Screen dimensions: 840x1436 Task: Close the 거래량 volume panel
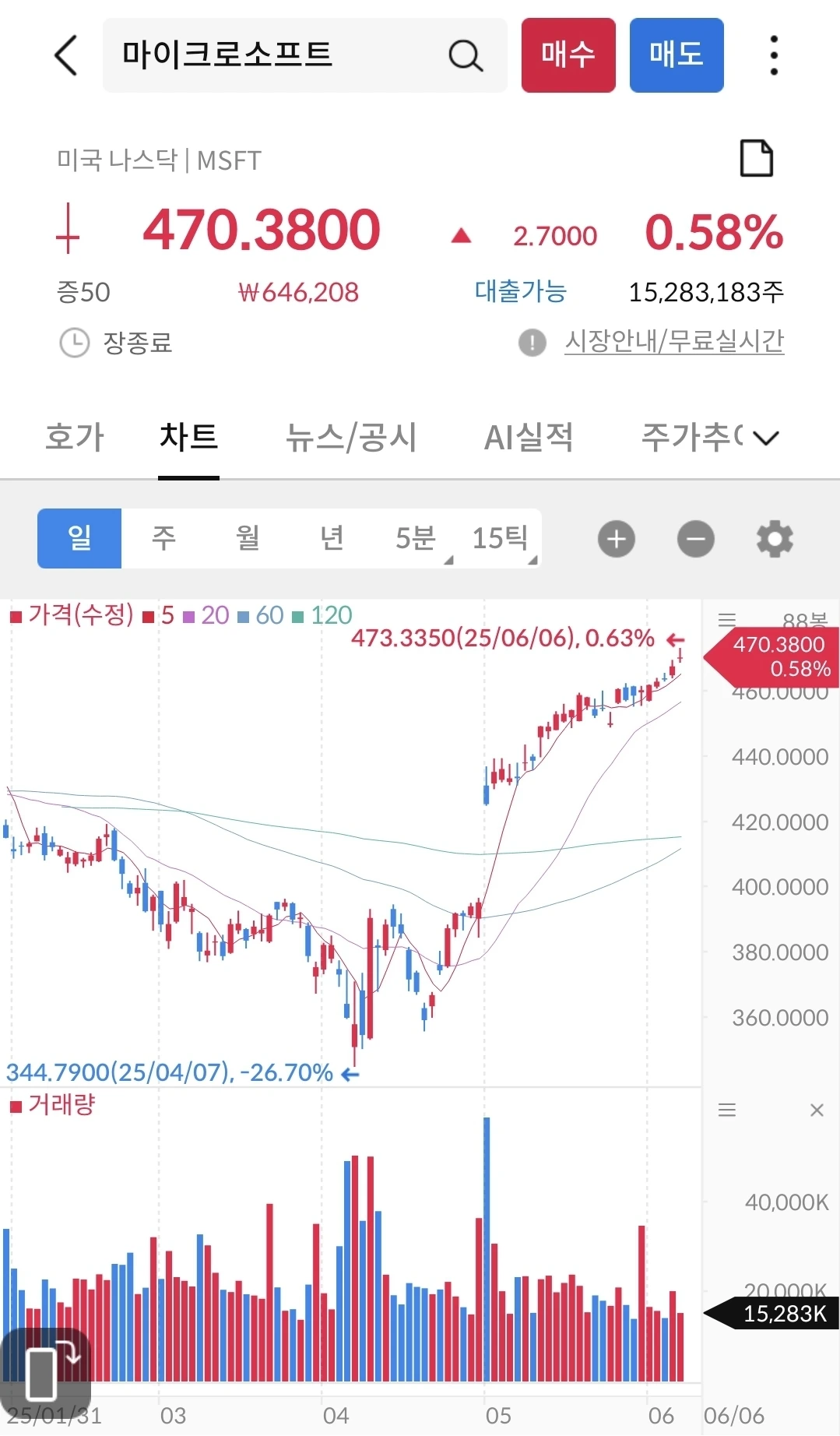click(x=817, y=1110)
